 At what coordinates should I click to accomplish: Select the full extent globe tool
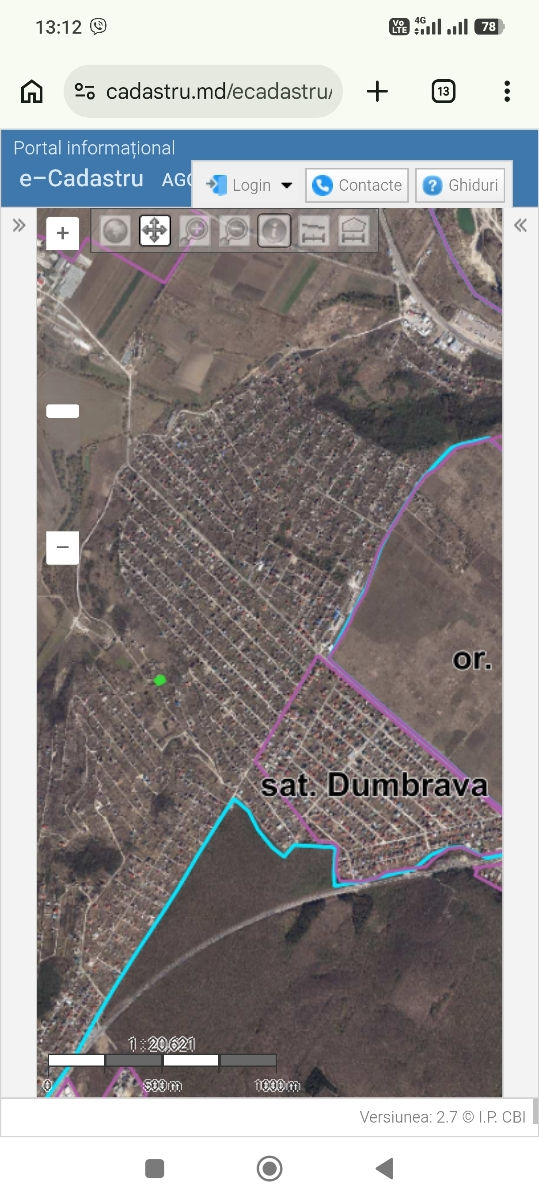pos(115,231)
